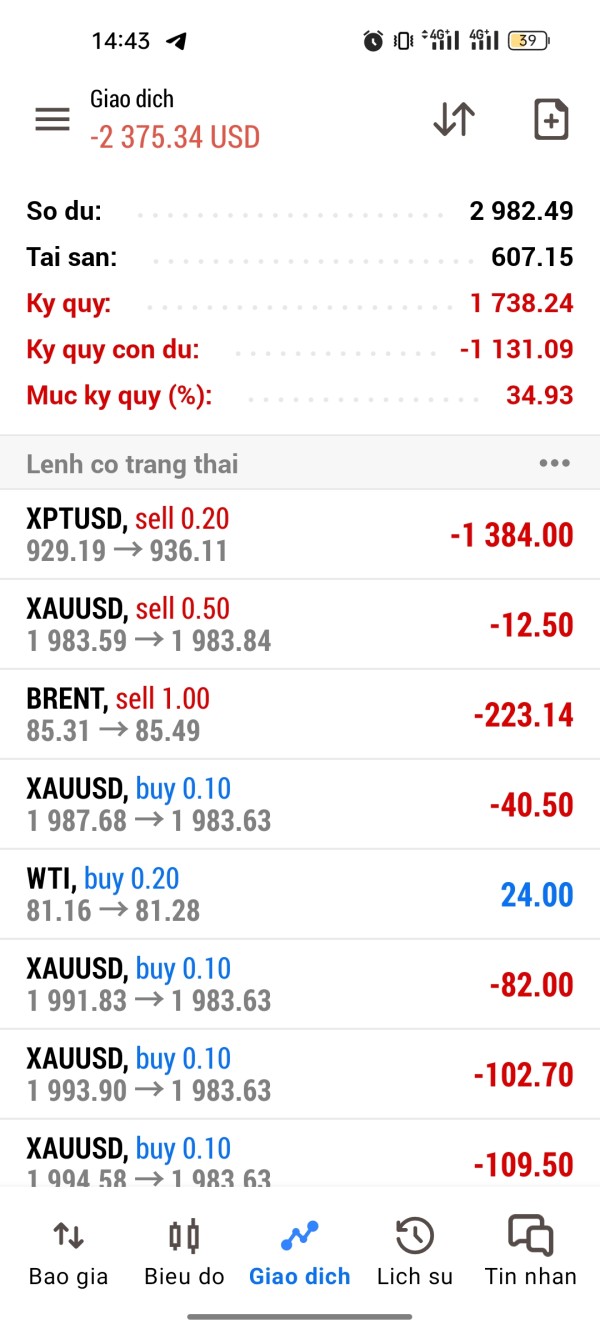Create a new order
Screen dimensions: 600x1333
coord(551,120)
